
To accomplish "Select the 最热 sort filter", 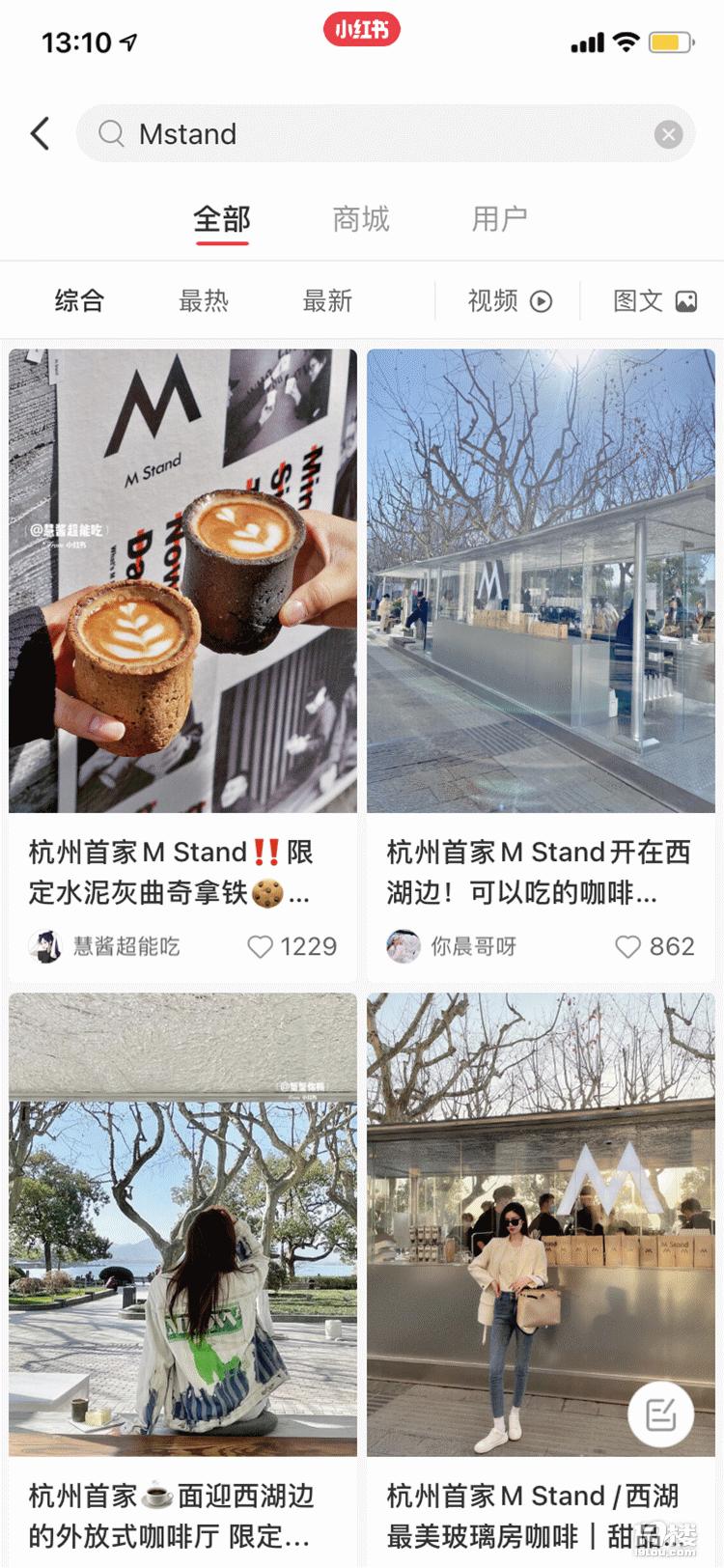I will pyautogui.click(x=203, y=300).
